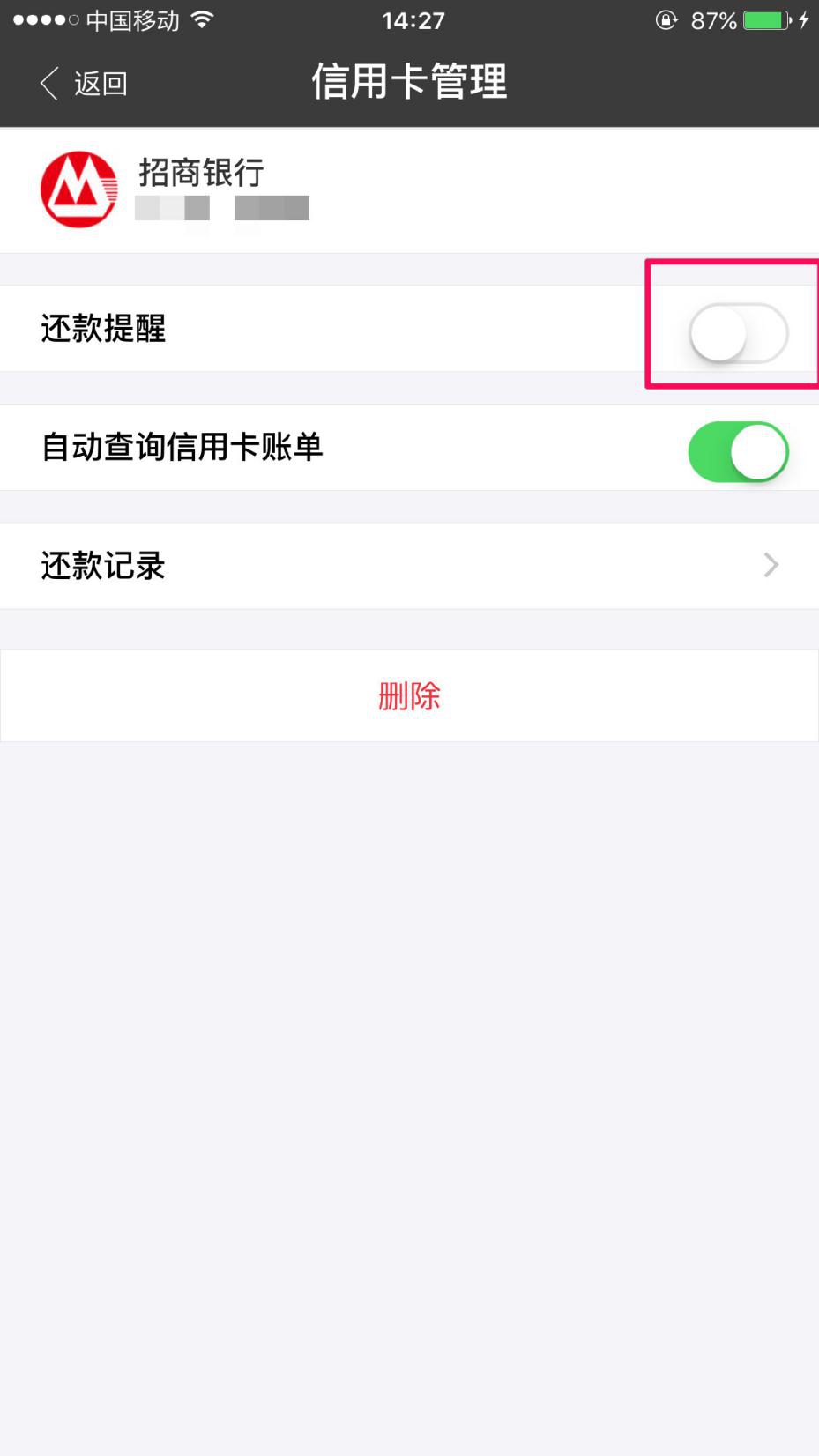Enable the 还款提醒 switch

737,333
